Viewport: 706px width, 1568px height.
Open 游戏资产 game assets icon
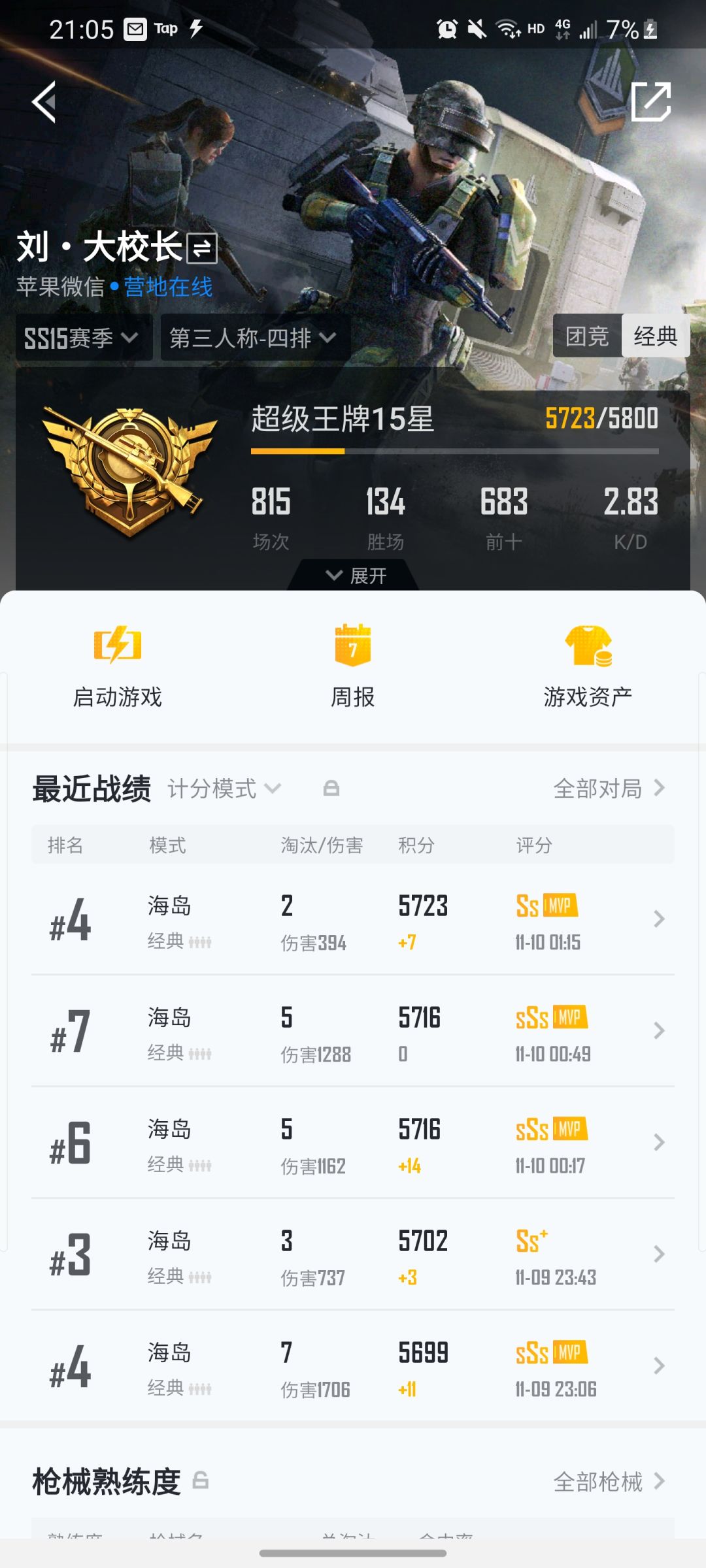pos(587,661)
